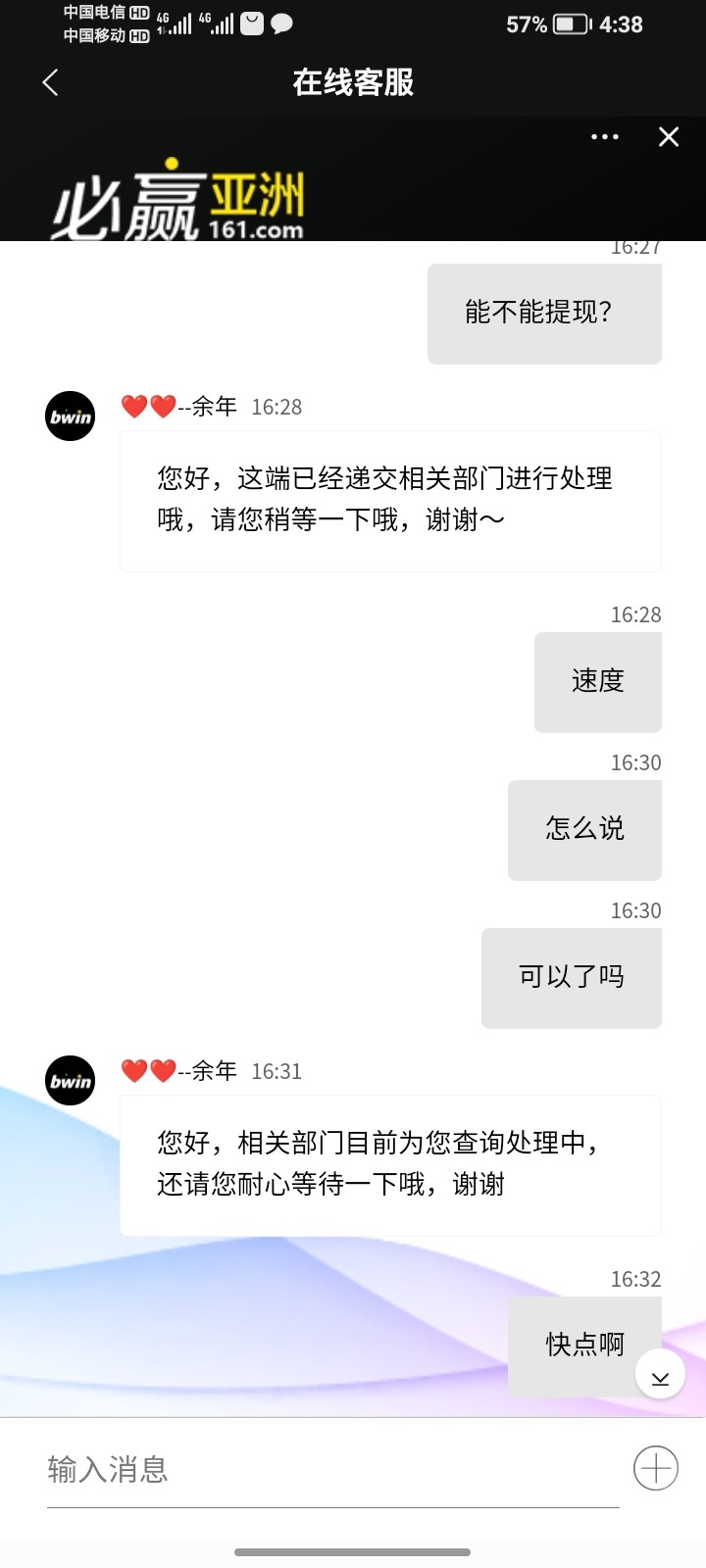This screenshot has height=1568, width=706.
Task: Close the customer service chat window
Action: click(x=669, y=137)
